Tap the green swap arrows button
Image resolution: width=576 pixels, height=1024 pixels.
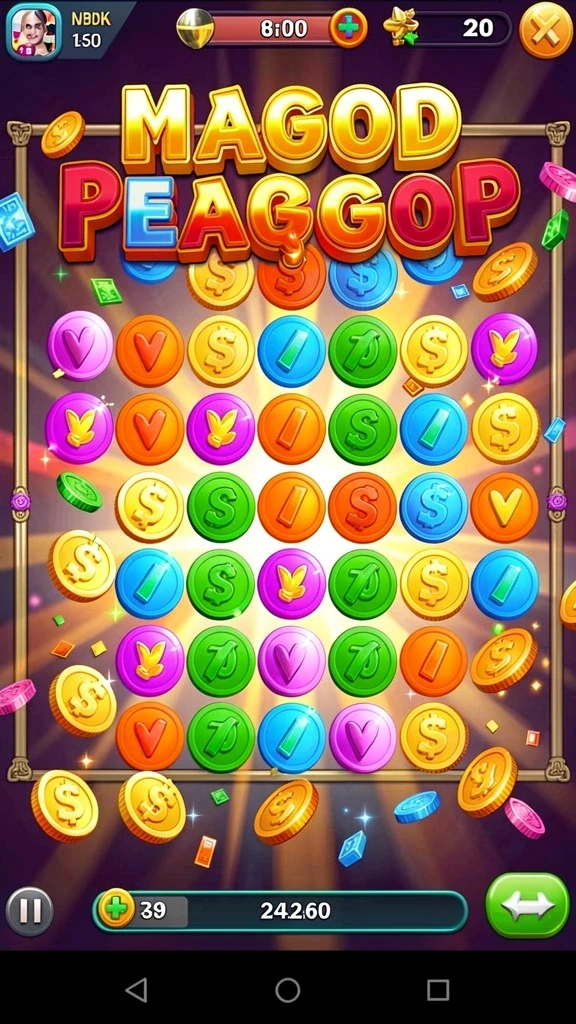click(x=527, y=906)
